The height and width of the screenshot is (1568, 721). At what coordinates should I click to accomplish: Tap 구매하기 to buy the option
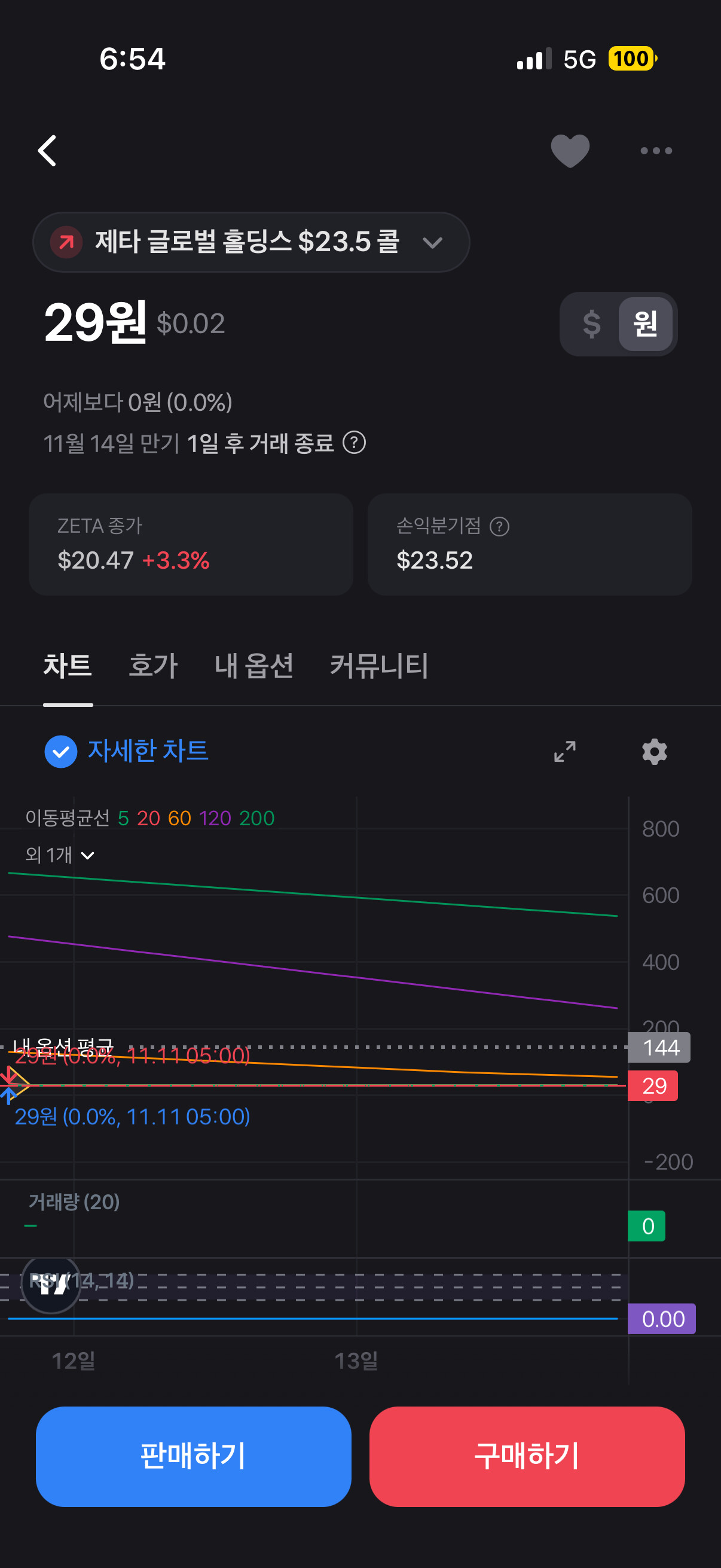pyautogui.click(x=527, y=1456)
